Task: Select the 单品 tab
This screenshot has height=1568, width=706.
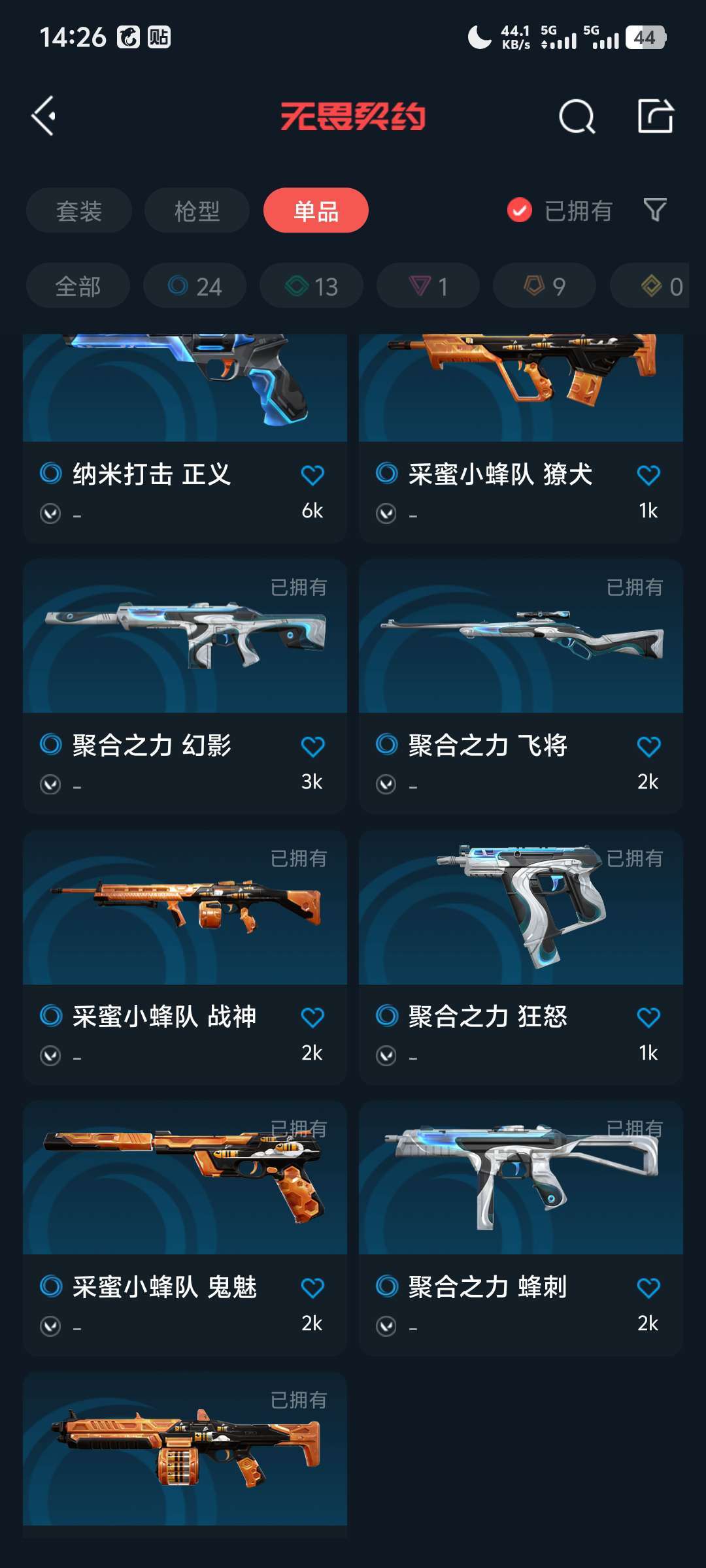Action: pos(316,210)
